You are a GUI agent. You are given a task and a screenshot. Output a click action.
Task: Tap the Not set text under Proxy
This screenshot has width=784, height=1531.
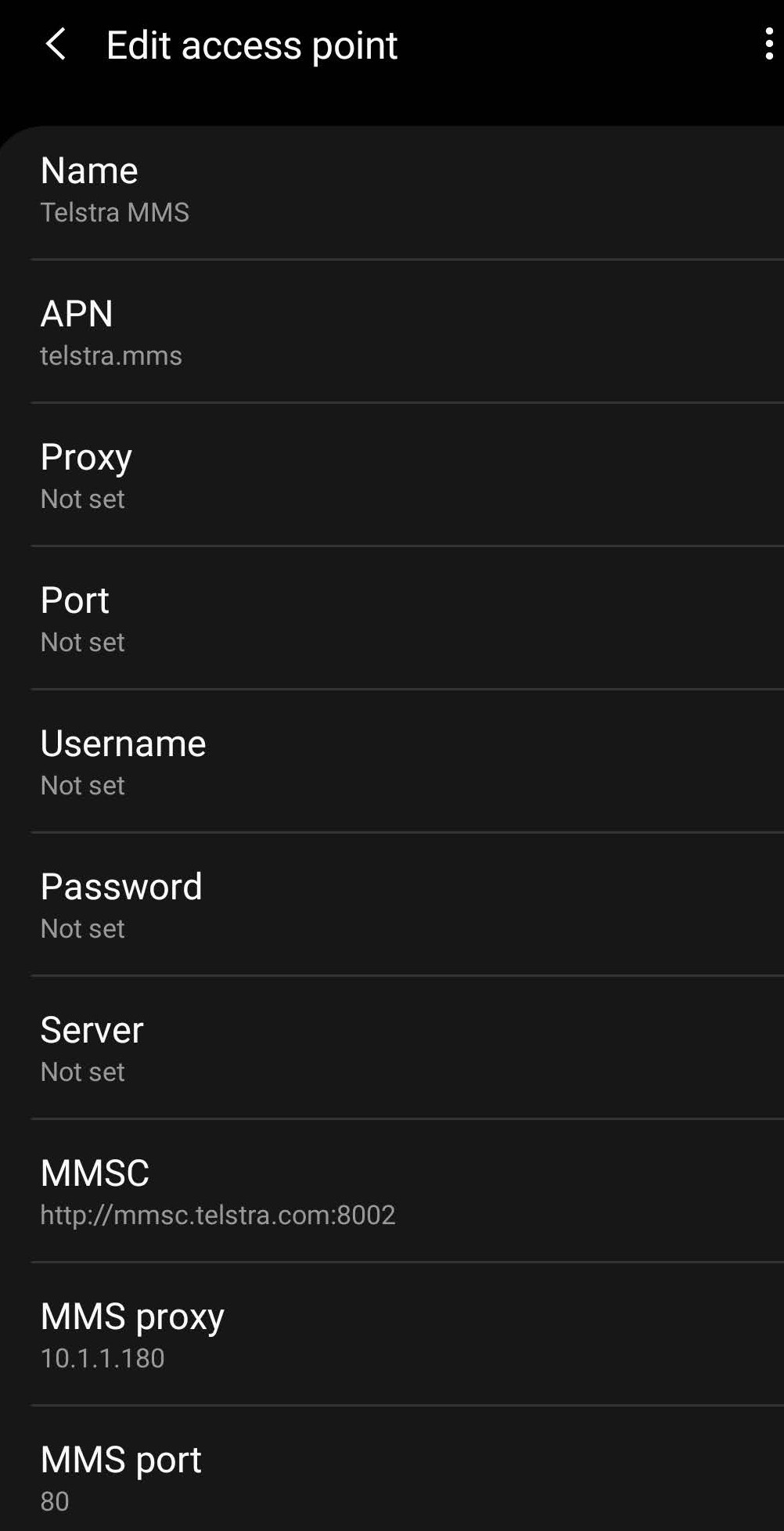82,499
